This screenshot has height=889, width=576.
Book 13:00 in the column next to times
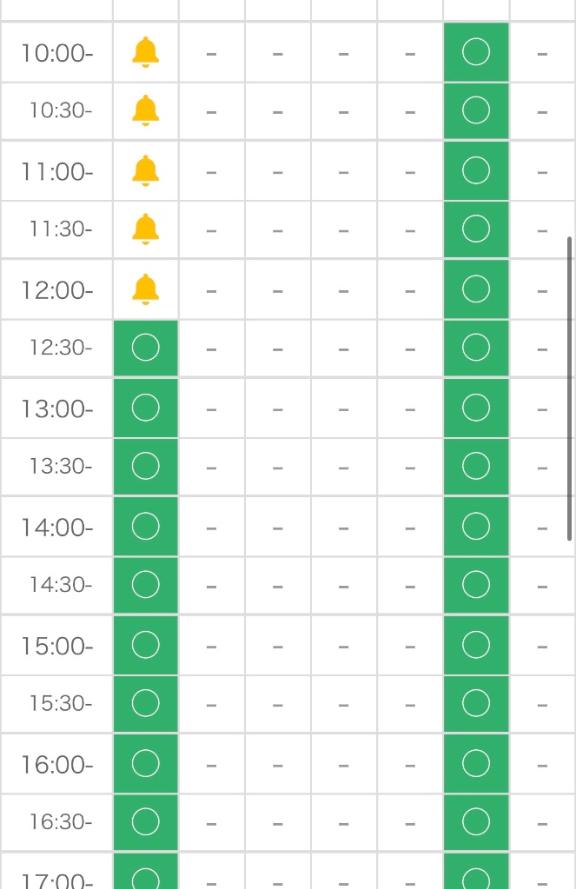[x=146, y=408]
